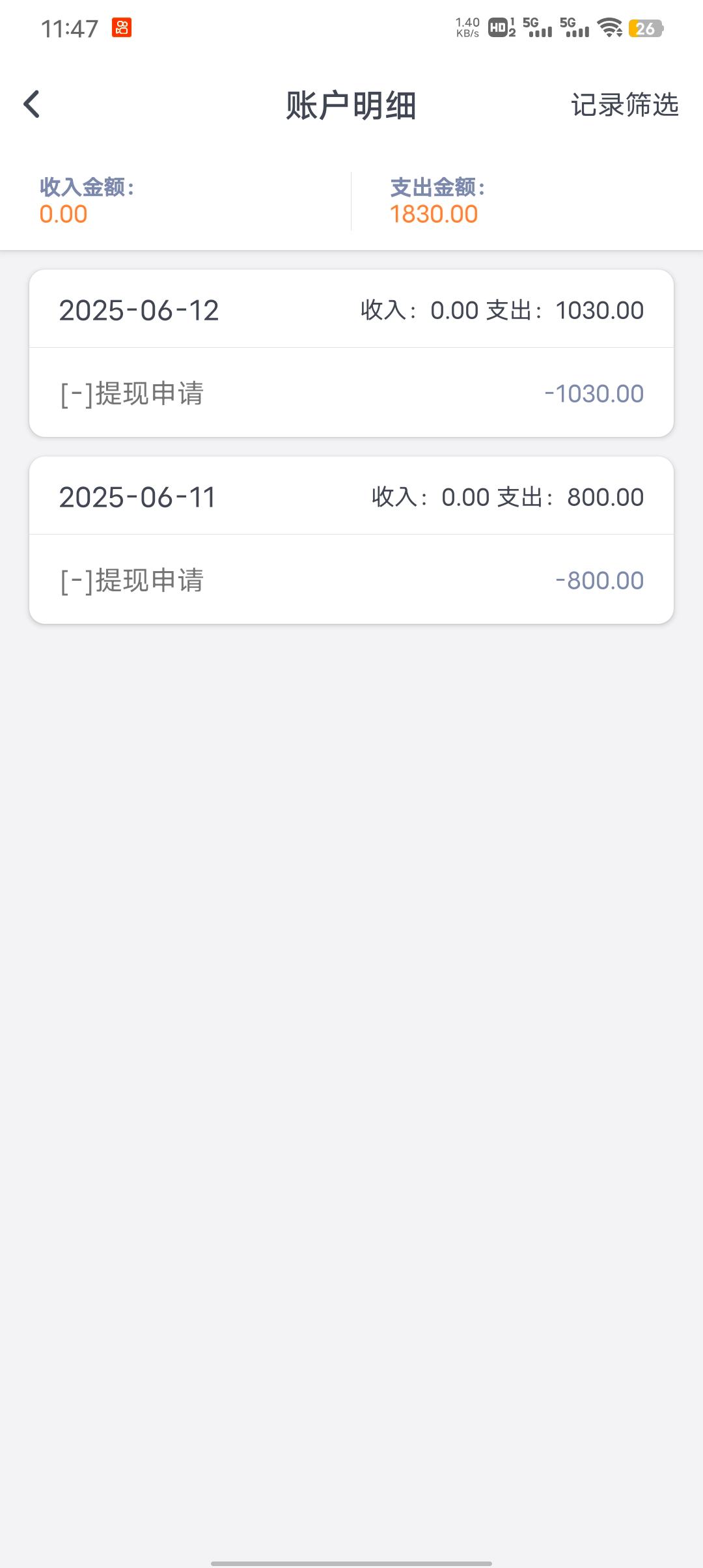
Task: Tap the back arrow to return
Action: pos(31,105)
